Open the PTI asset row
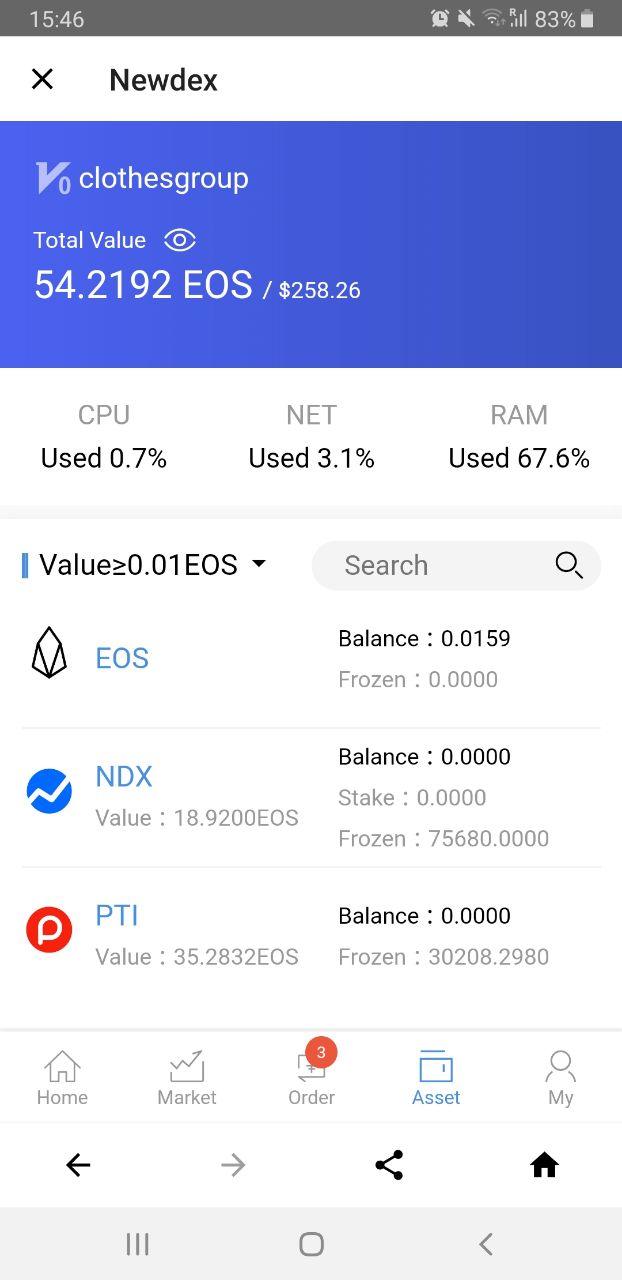This screenshot has width=622, height=1280. click(x=311, y=937)
